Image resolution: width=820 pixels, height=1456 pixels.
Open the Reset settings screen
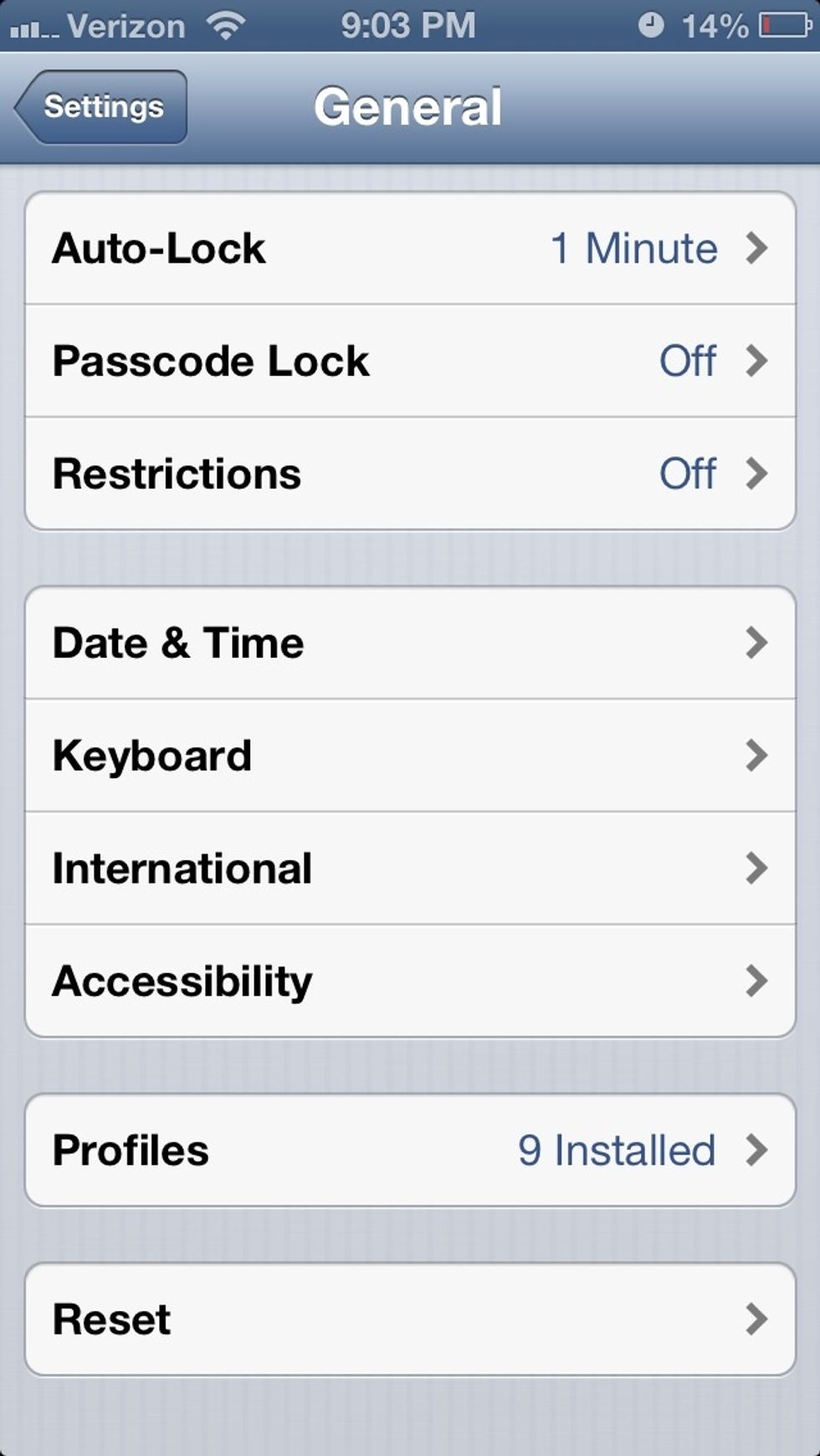410,1318
